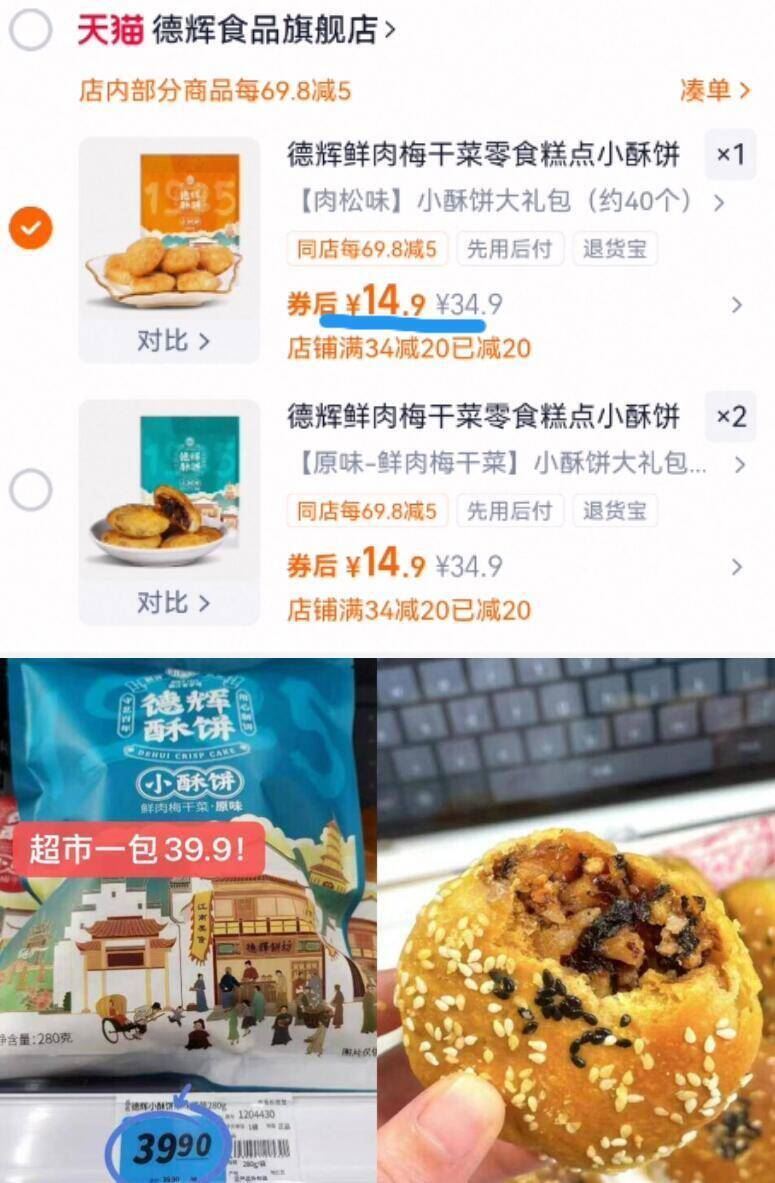Click the underlined ¥14.9 discounted price
The width and height of the screenshot is (775, 1183).
click(390, 303)
